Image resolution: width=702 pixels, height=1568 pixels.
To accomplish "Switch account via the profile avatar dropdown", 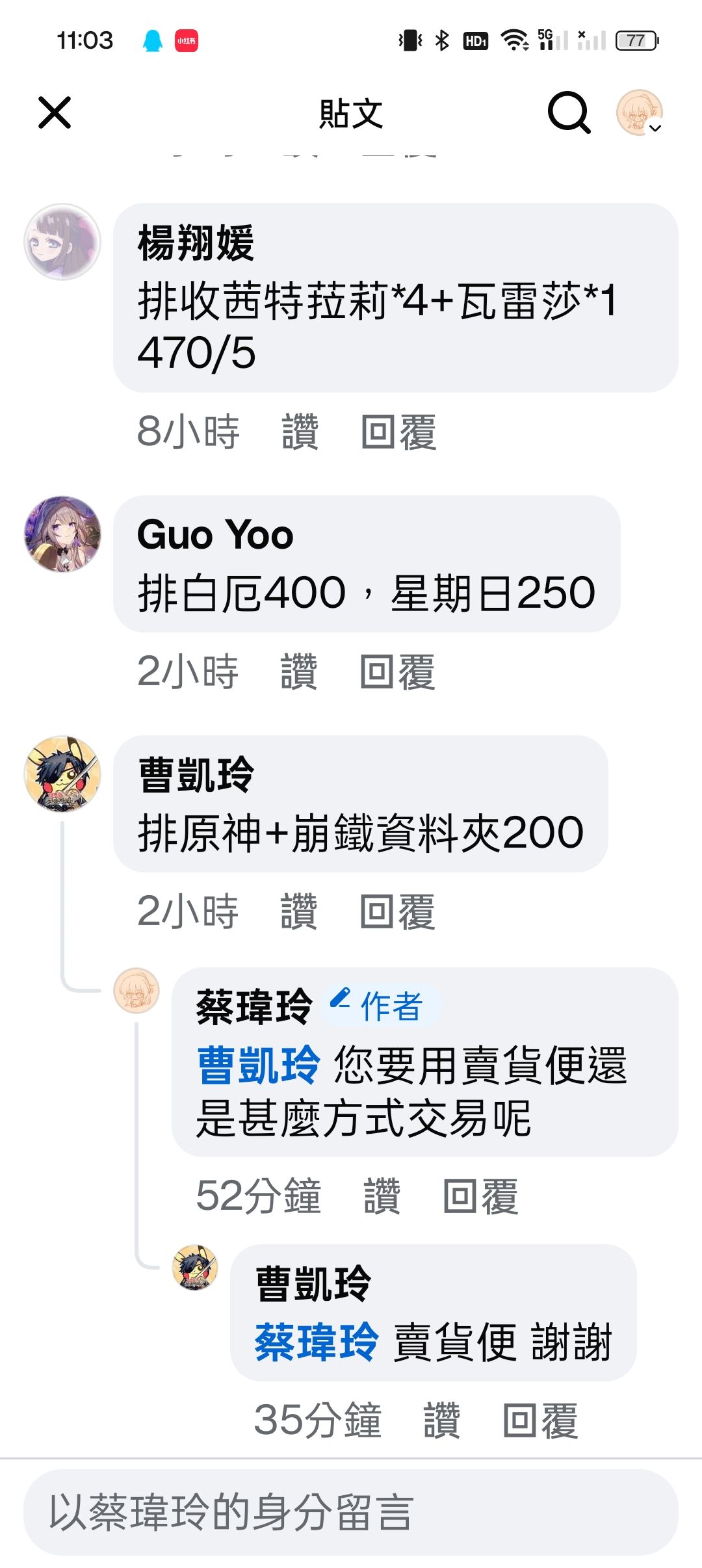I will [640, 113].
